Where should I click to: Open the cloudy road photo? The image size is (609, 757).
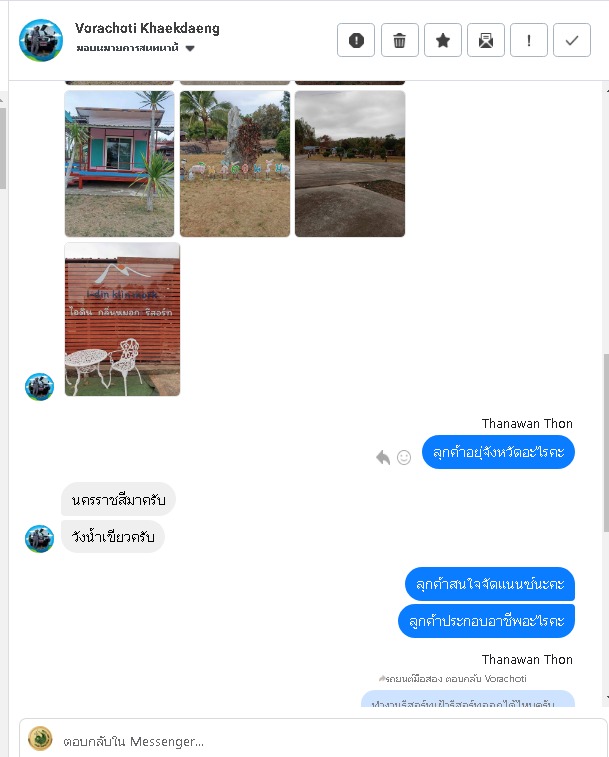click(350, 164)
